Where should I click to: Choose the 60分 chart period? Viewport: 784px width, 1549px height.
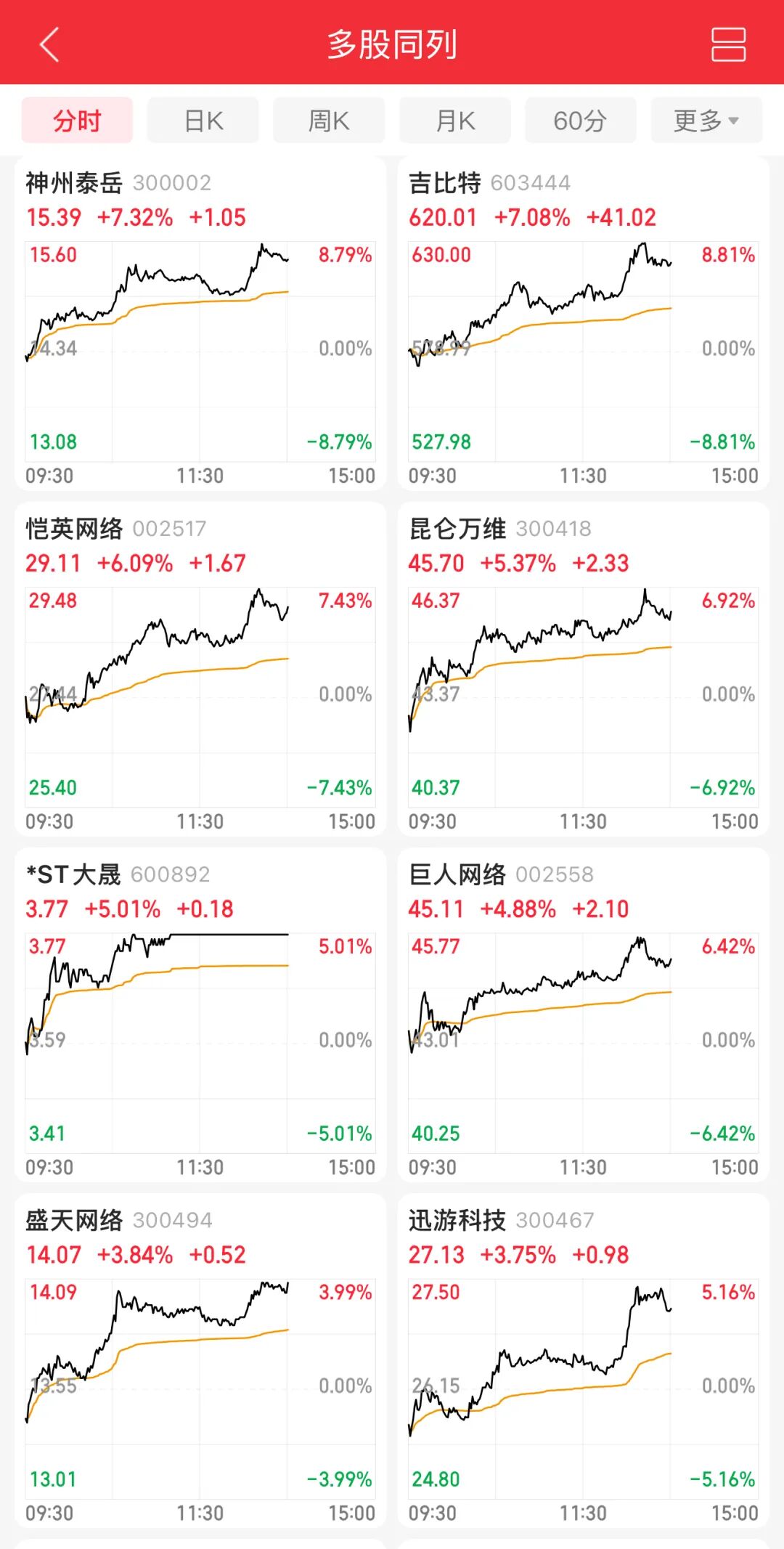[x=581, y=121]
